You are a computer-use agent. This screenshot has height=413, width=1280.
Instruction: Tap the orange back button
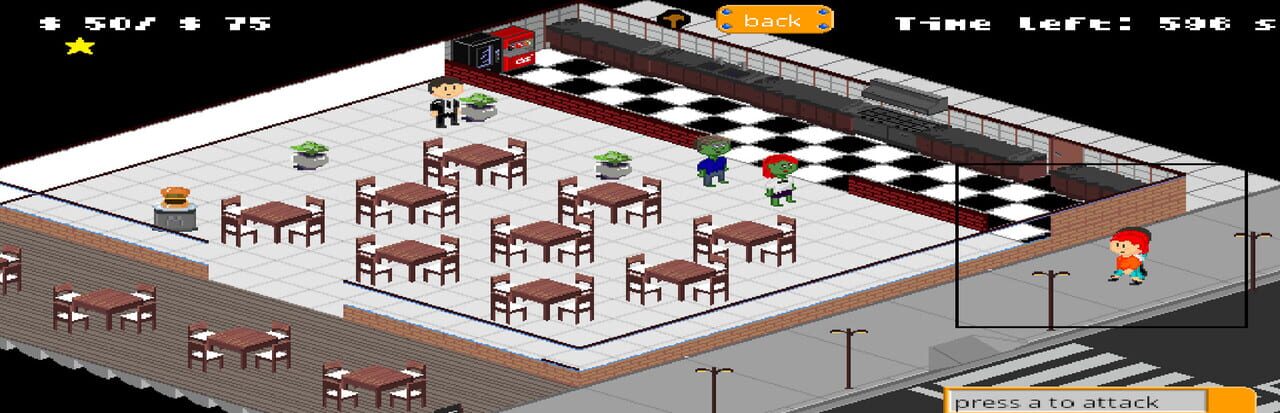tap(774, 20)
